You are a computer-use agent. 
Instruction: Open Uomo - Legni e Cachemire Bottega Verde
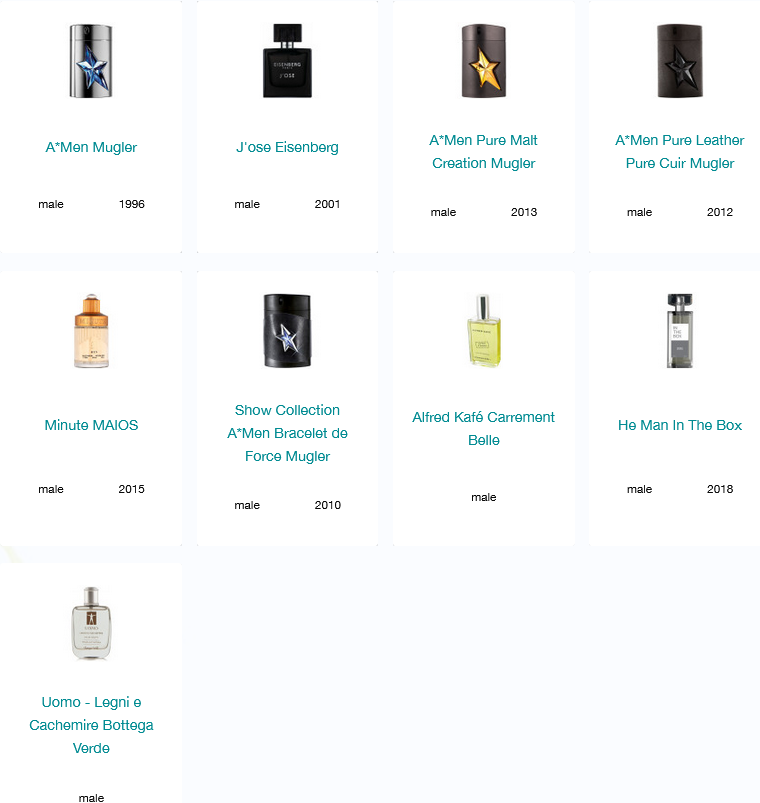click(x=91, y=725)
